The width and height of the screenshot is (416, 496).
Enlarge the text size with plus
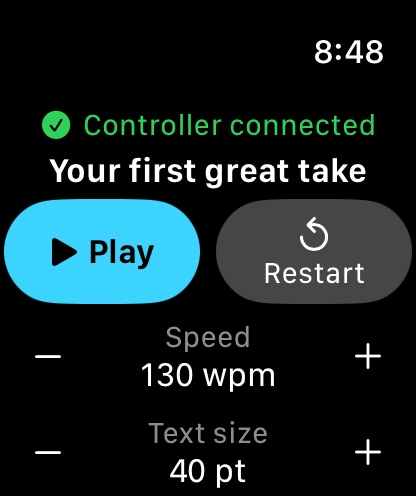(368, 452)
